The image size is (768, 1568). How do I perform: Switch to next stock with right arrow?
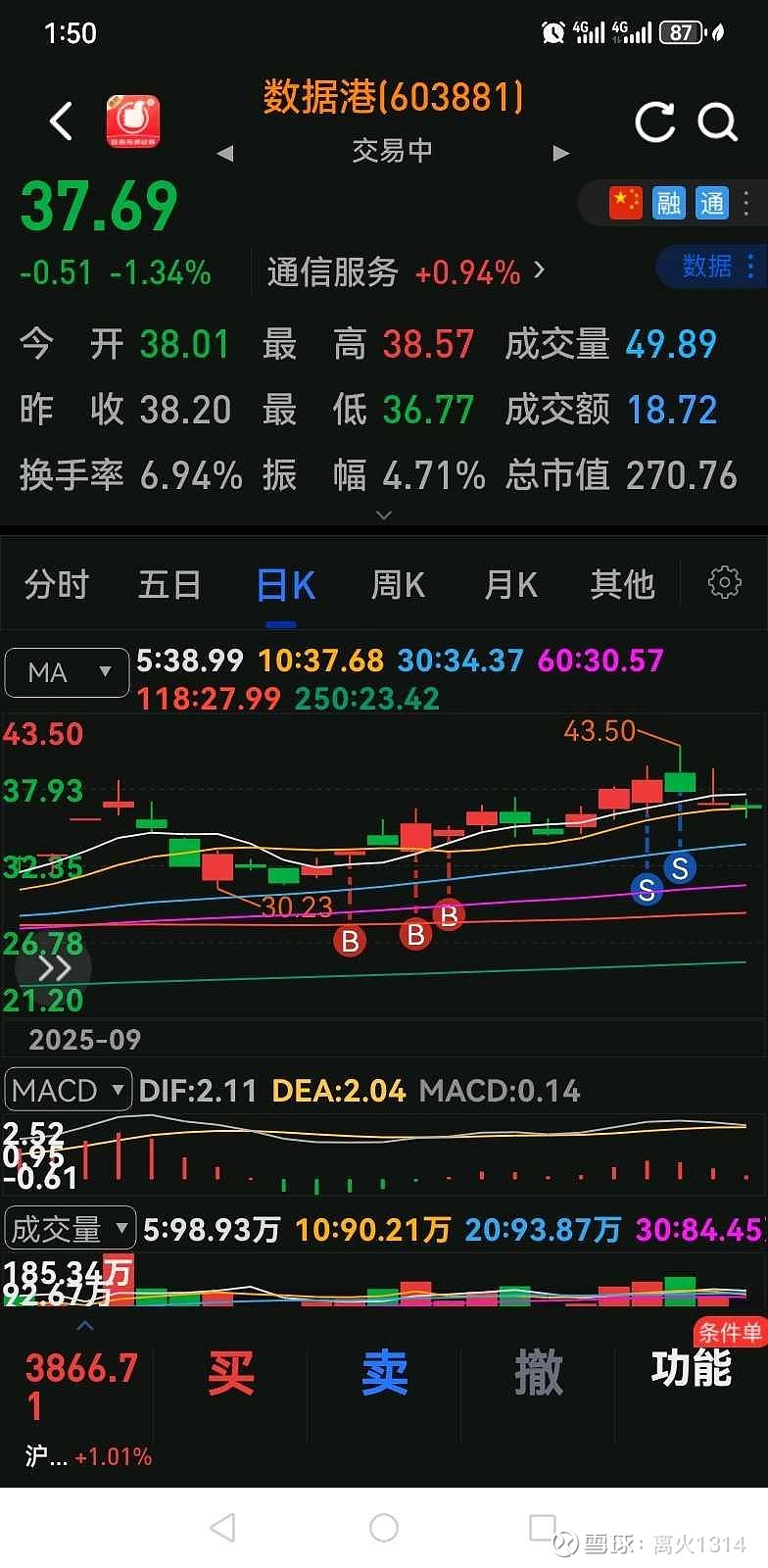pos(560,153)
